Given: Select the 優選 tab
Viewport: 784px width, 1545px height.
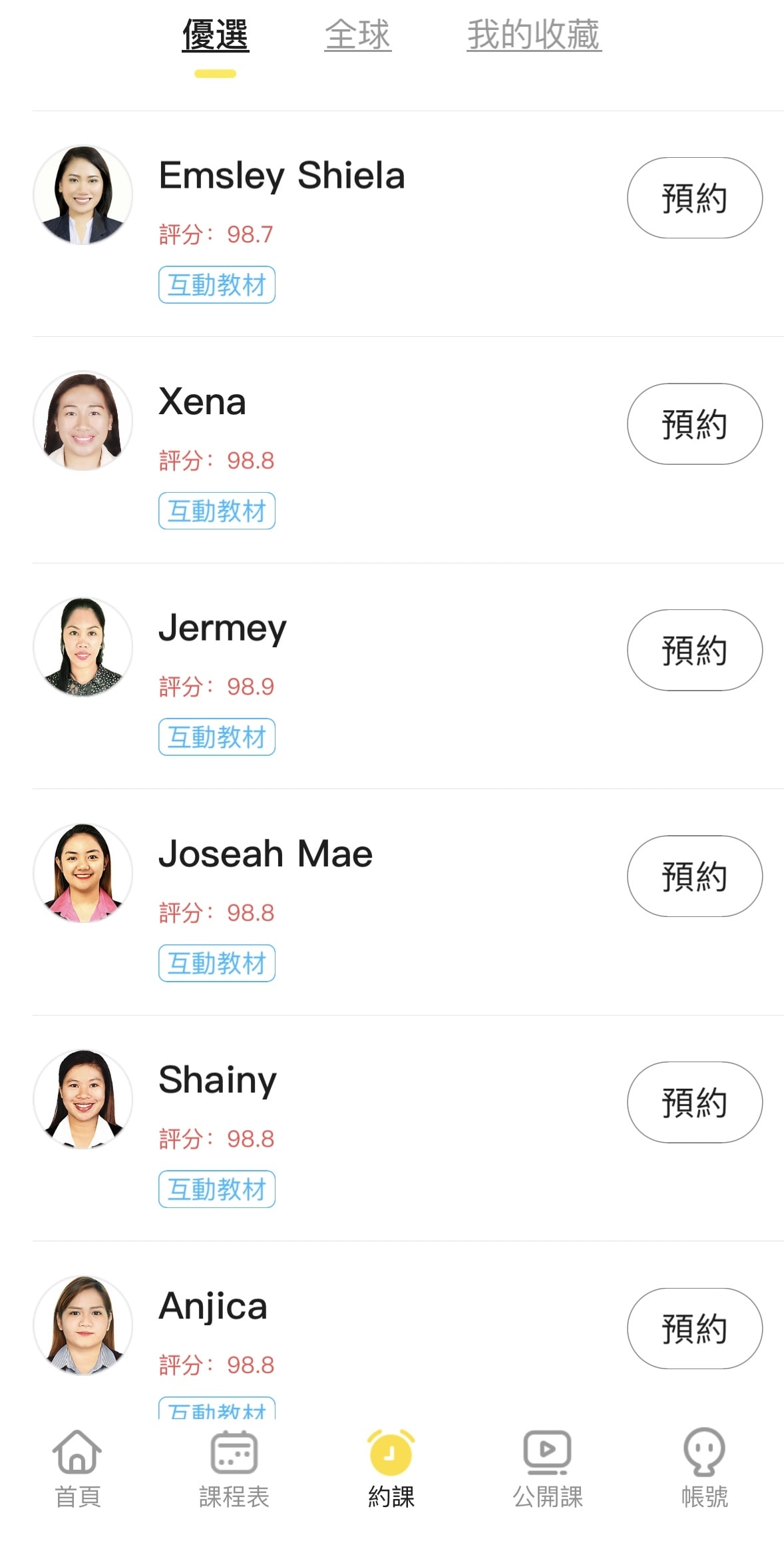Looking at the screenshot, I should pyautogui.click(x=215, y=35).
